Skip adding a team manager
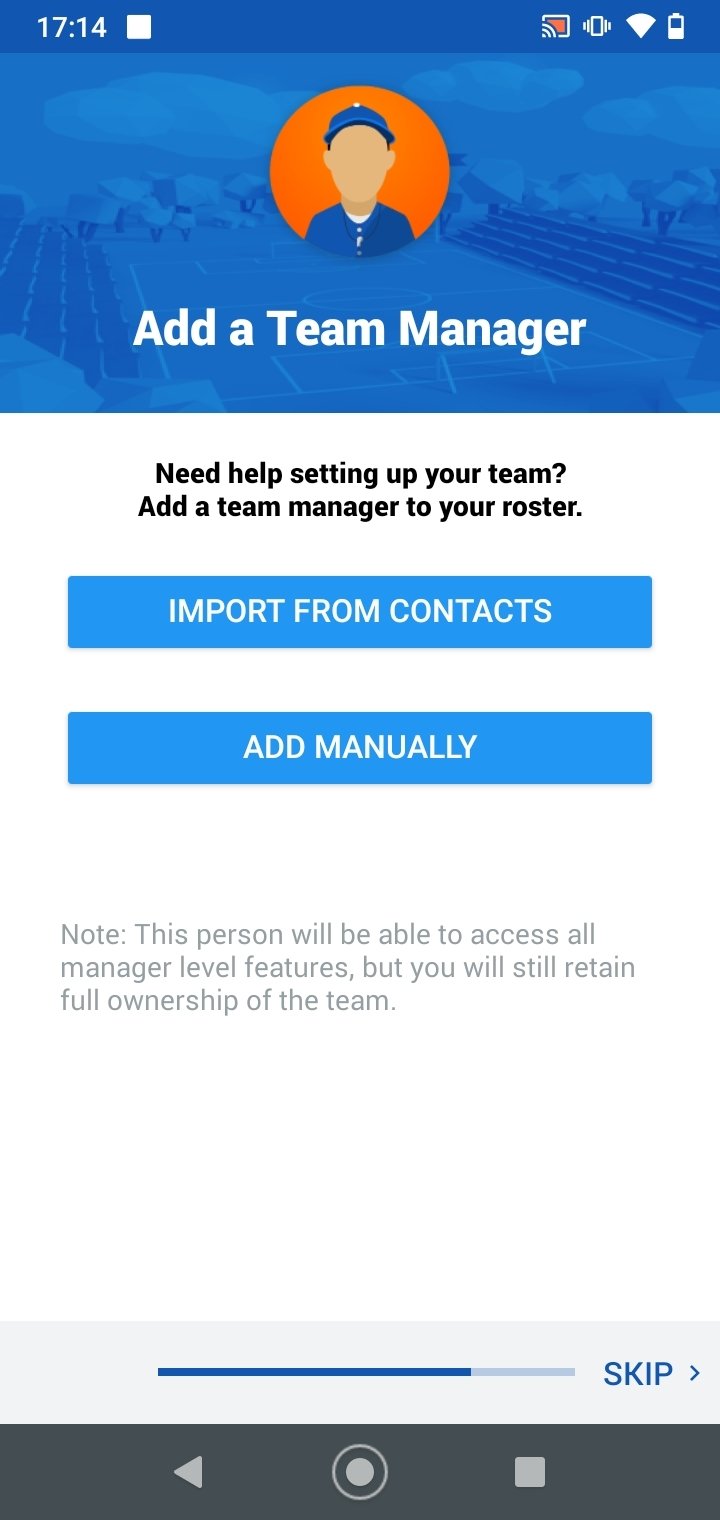The image size is (720, 1520). click(651, 1374)
